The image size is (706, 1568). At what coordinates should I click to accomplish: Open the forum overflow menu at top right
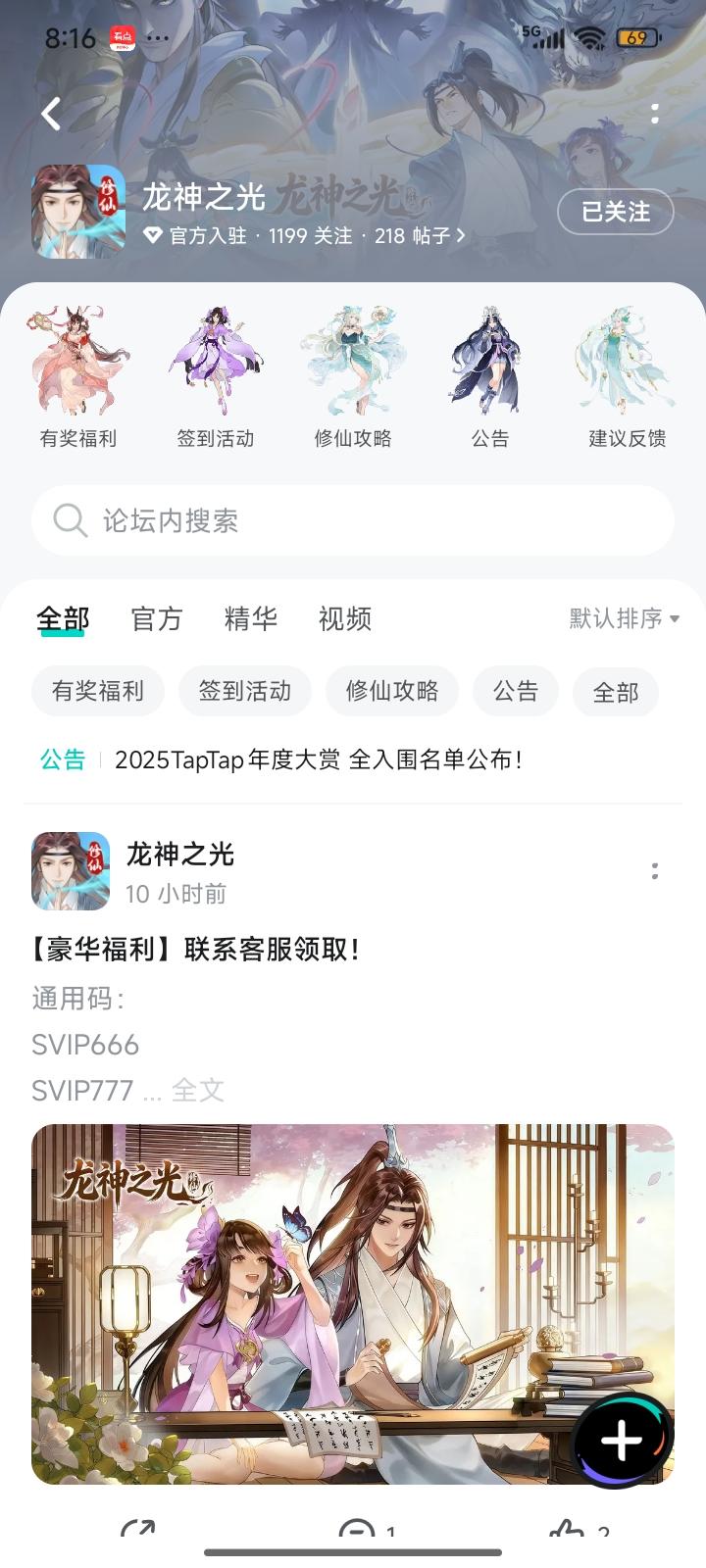coord(655,114)
